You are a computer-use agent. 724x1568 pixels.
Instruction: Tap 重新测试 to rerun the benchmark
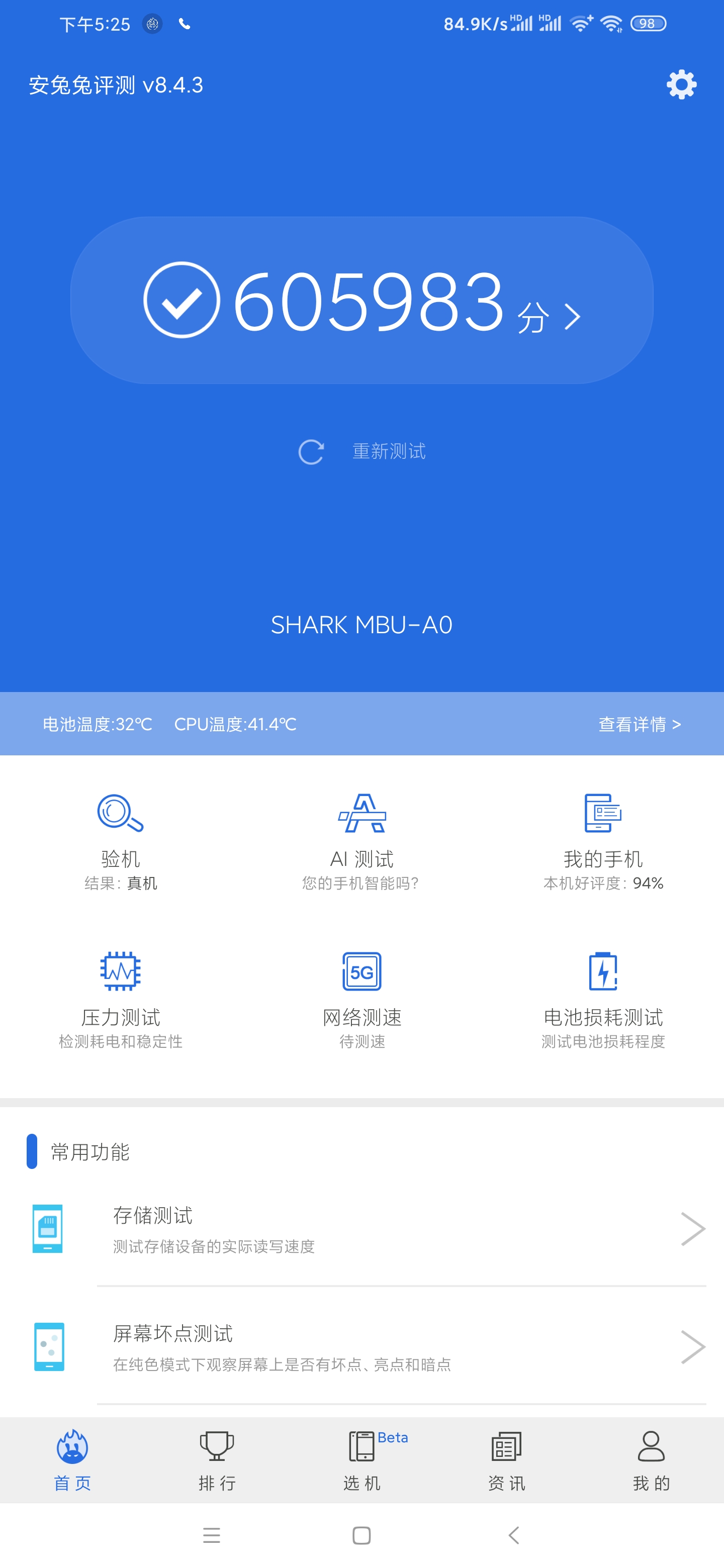click(x=361, y=452)
